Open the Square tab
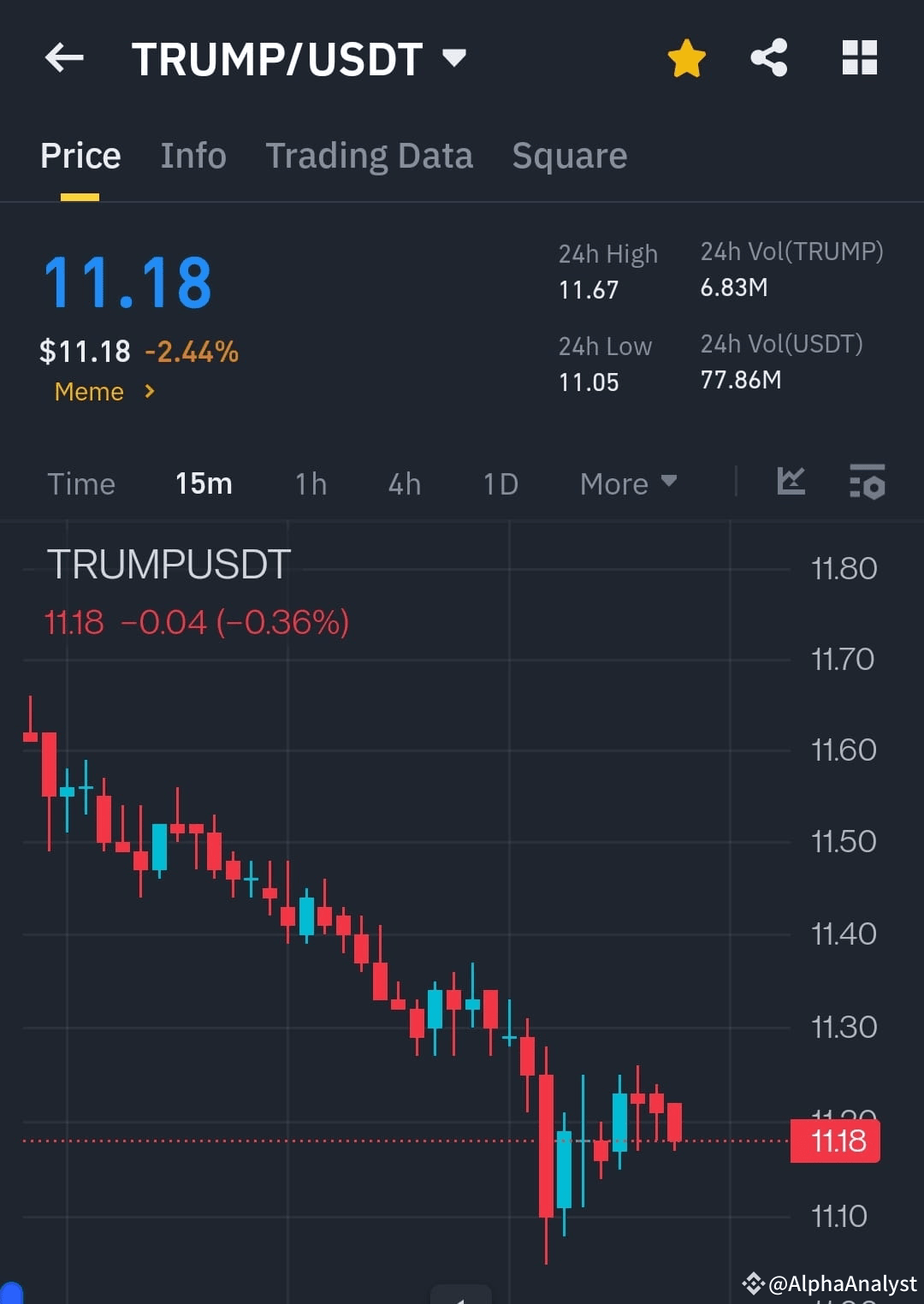Screen dimensions: 924x1304 coord(569,156)
